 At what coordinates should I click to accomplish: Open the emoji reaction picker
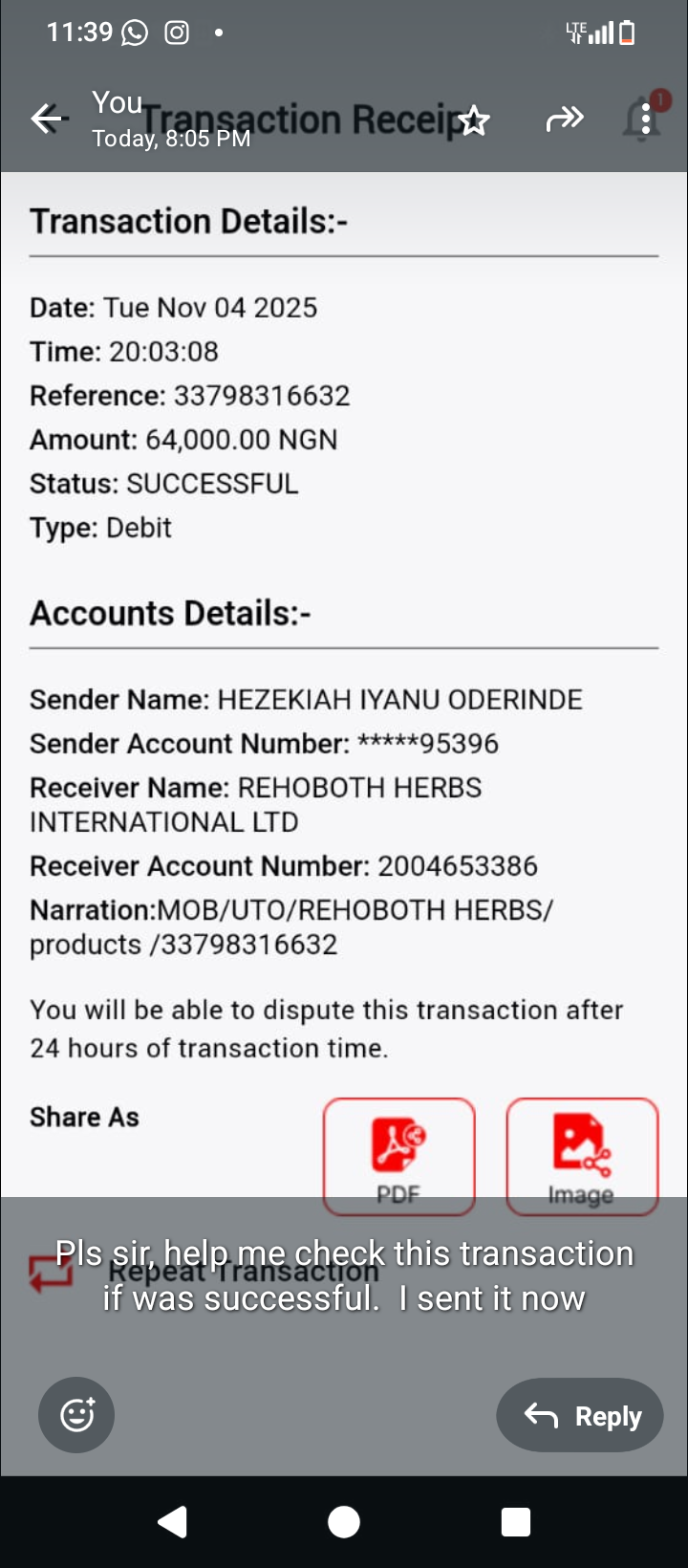click(x=76, y=1415)
